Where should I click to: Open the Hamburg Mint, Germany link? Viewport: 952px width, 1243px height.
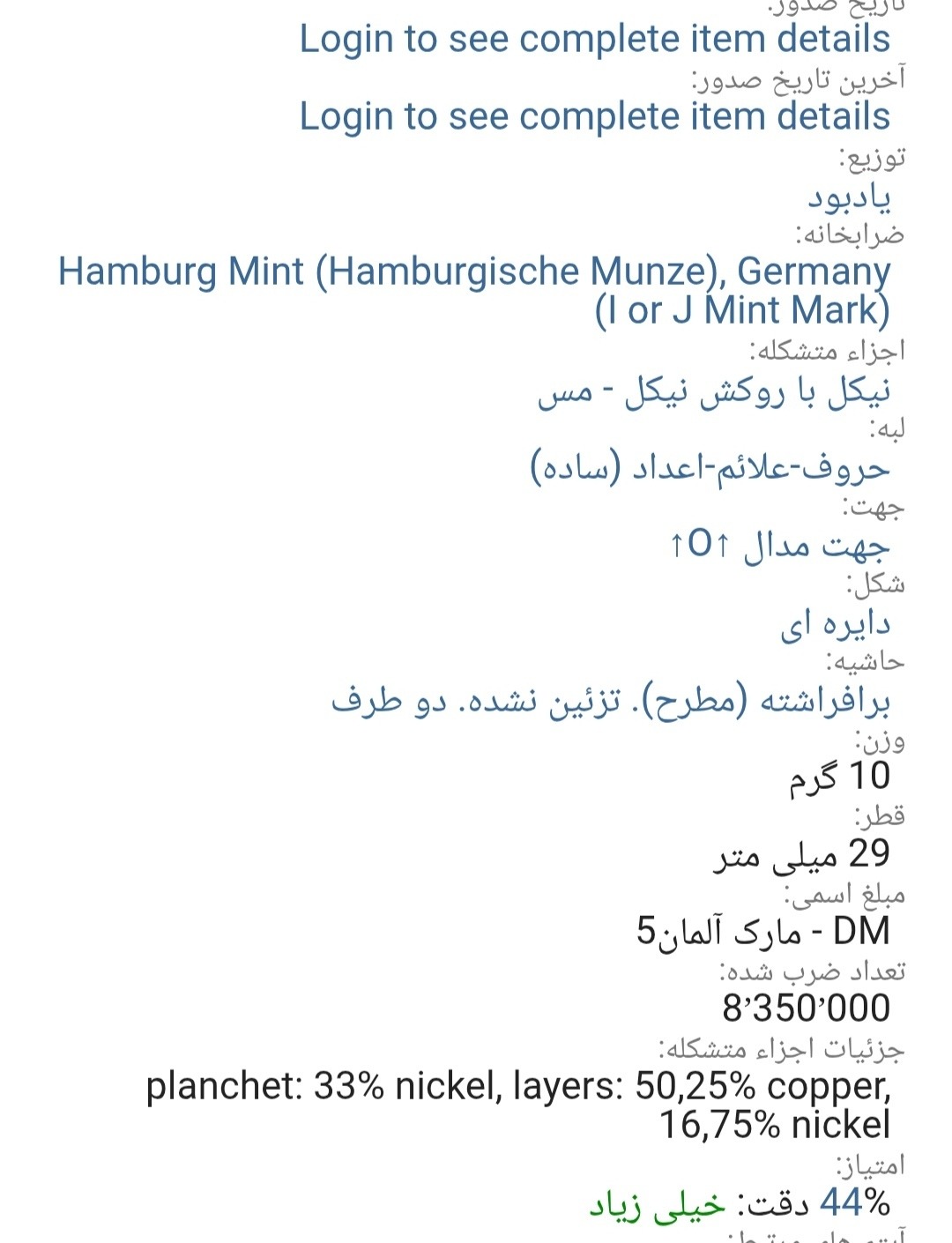point(474,289)
